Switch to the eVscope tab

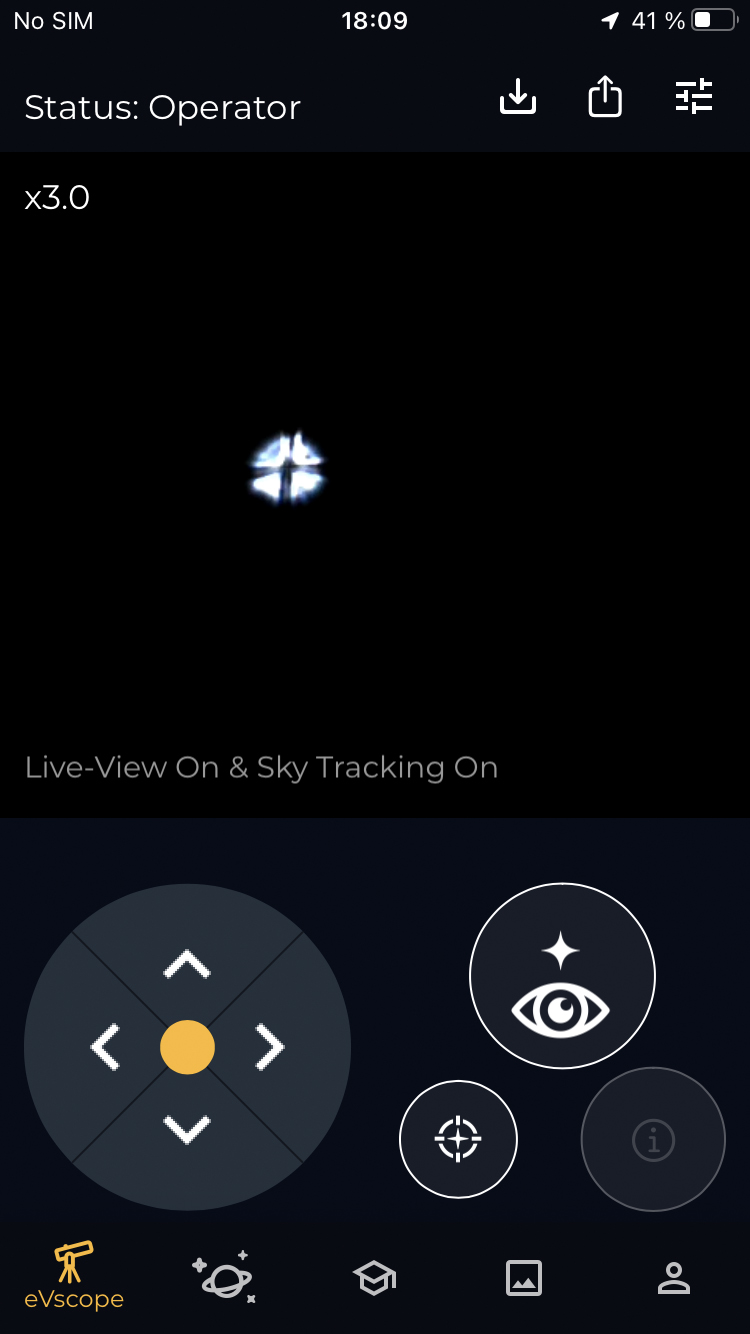(75, 1276)
